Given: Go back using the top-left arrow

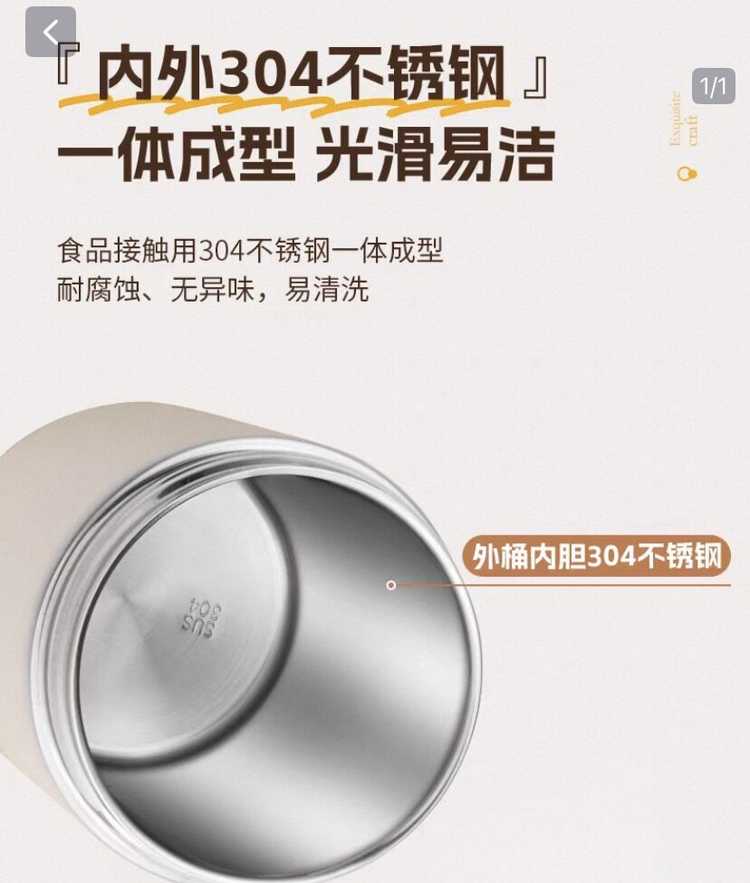Looking at the screenshot, I should [51, 32].
